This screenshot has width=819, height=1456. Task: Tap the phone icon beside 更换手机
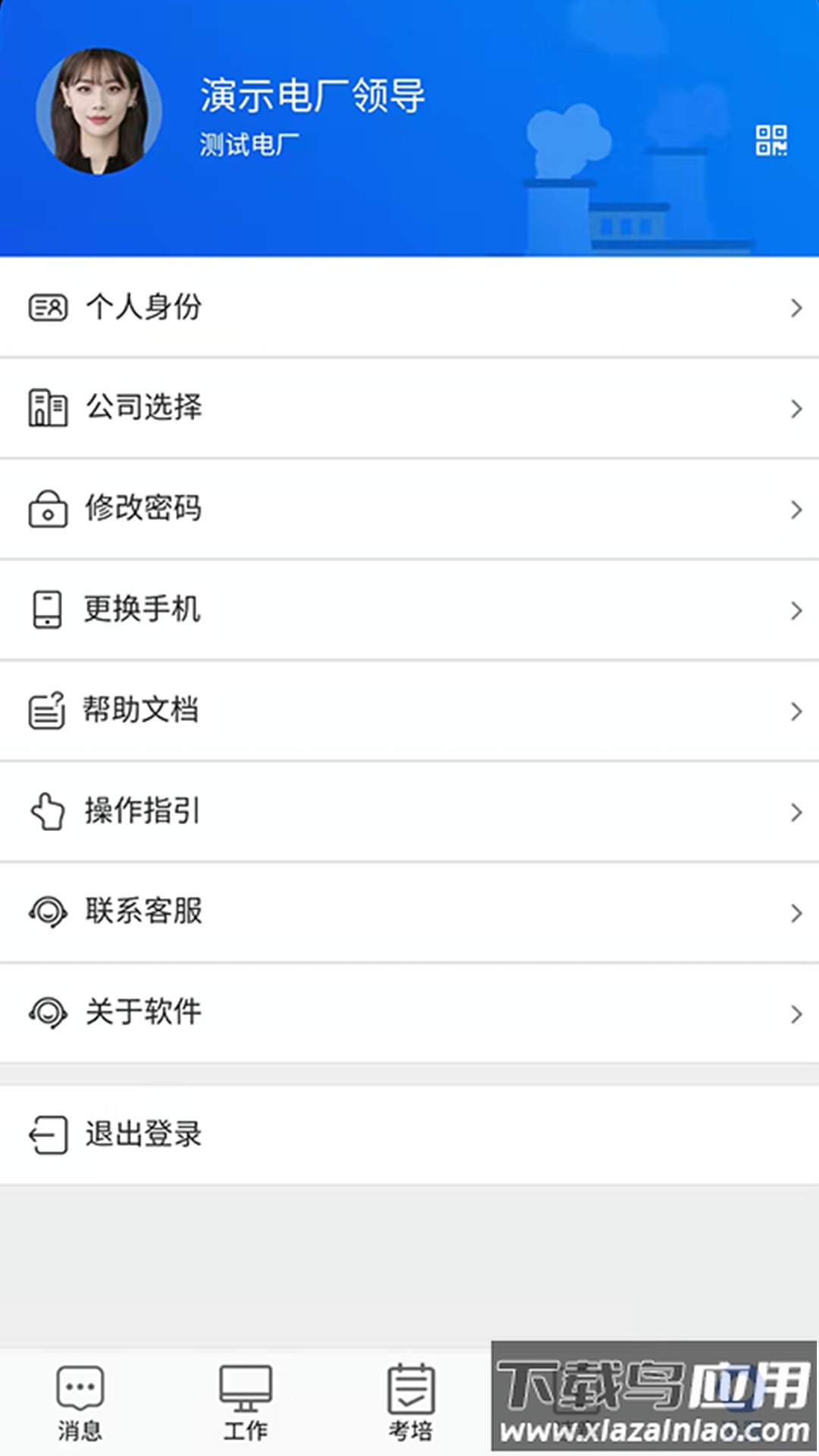coord(48,610)
